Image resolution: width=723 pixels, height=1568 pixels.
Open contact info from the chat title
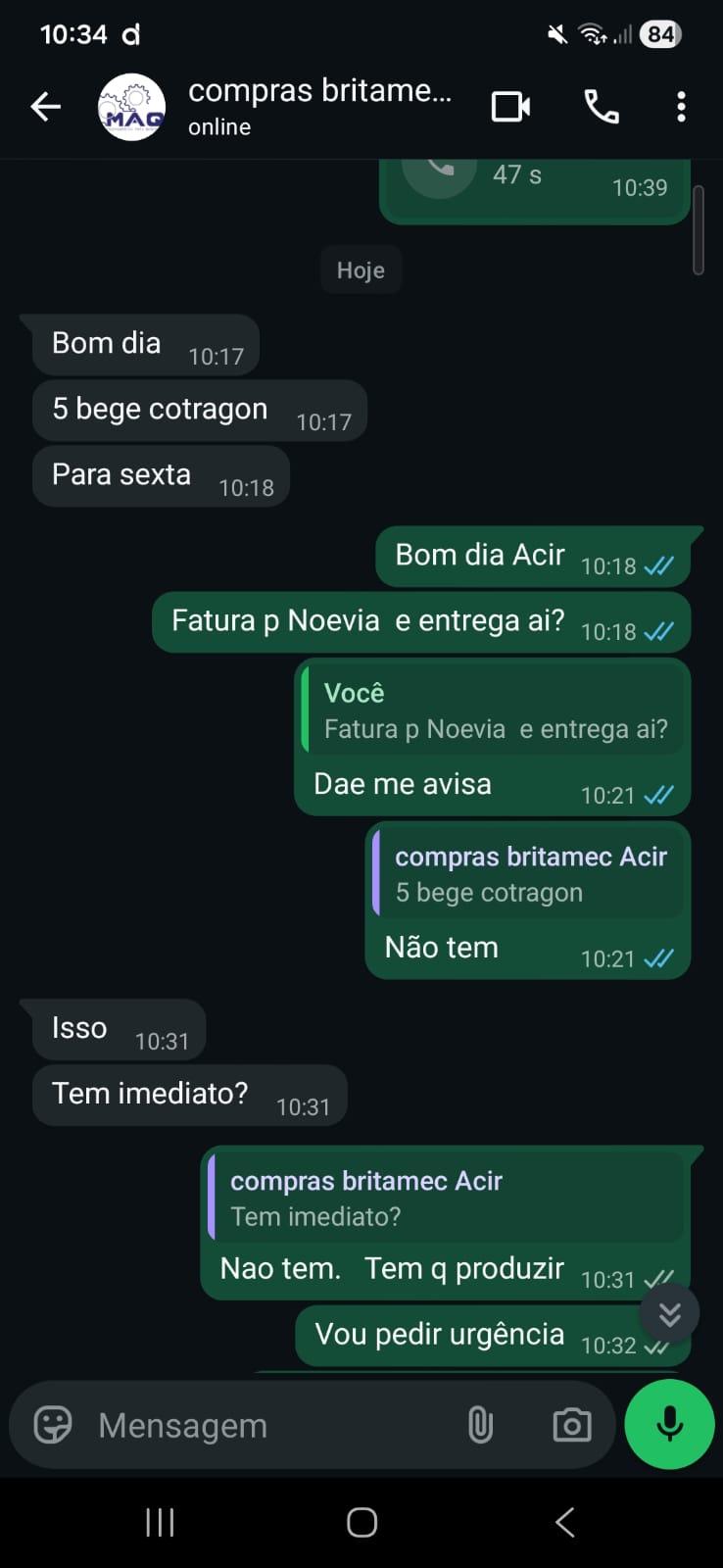pos(319,106)
